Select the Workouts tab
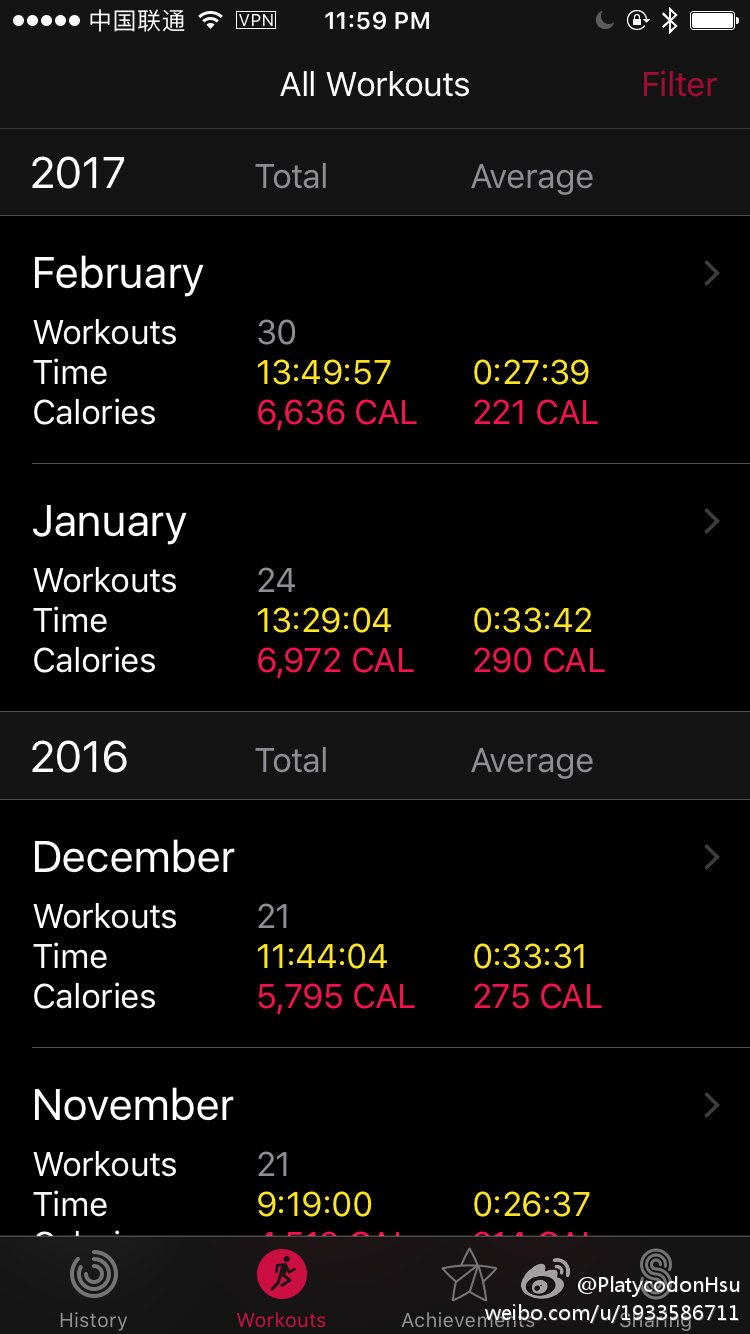The width and height of the screenshot is (750, 1334). point(281,1288)
